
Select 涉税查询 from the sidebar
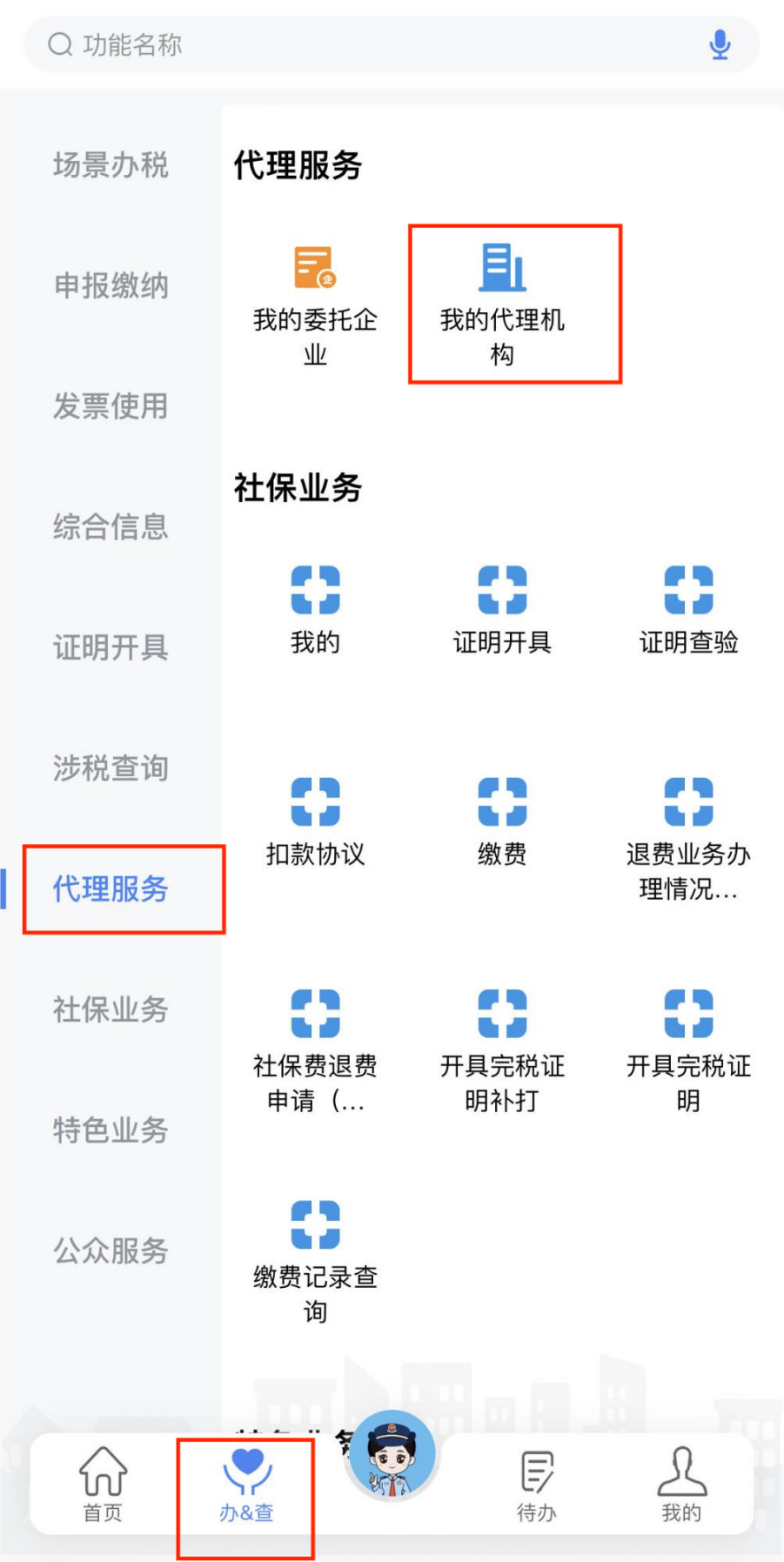coord(111,768)
